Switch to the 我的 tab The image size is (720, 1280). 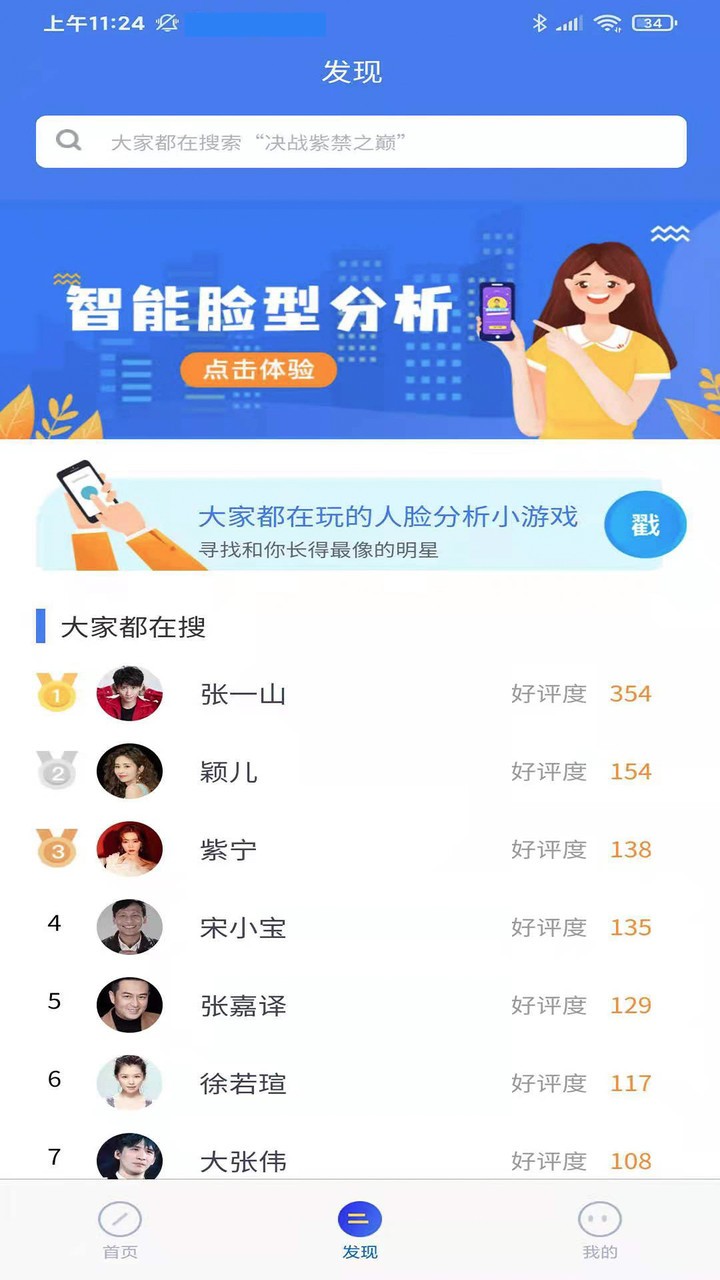pos(600,1231)
